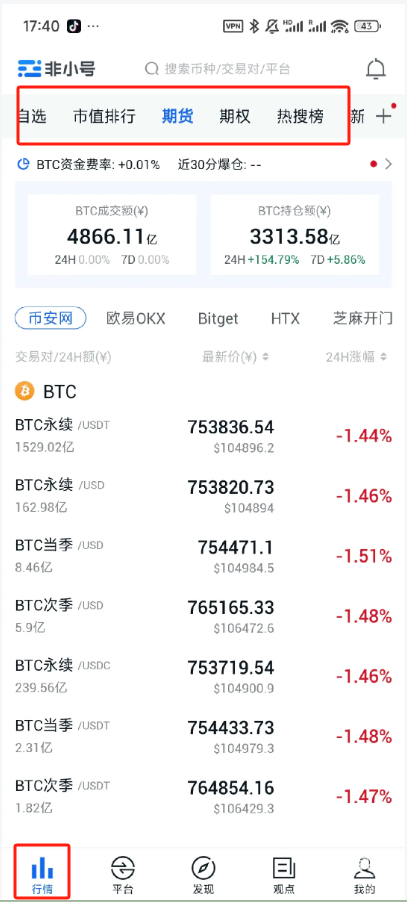Open the 期权 tab

(x=235, y=116)
